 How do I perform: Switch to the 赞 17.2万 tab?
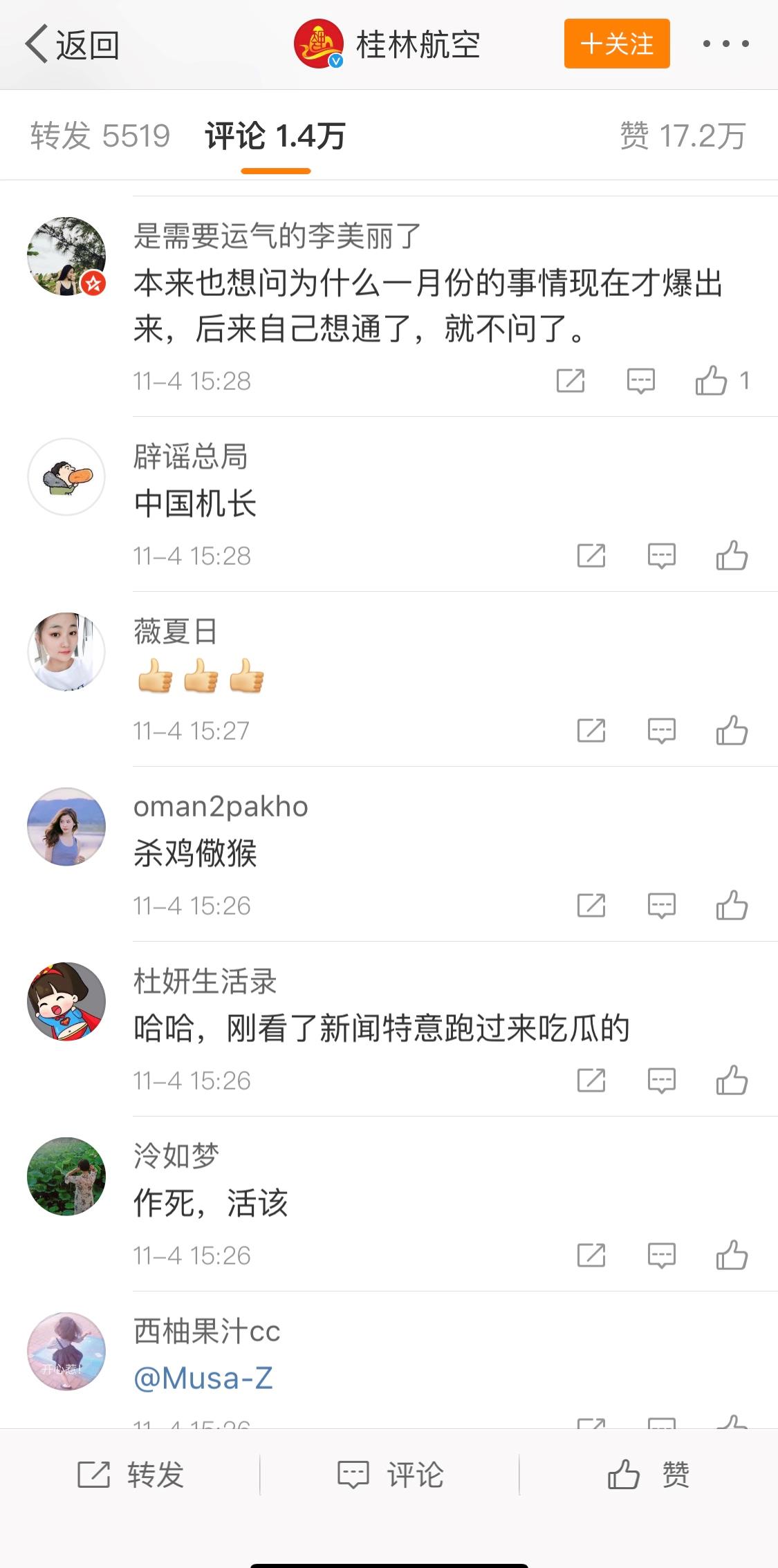[683, 136]
